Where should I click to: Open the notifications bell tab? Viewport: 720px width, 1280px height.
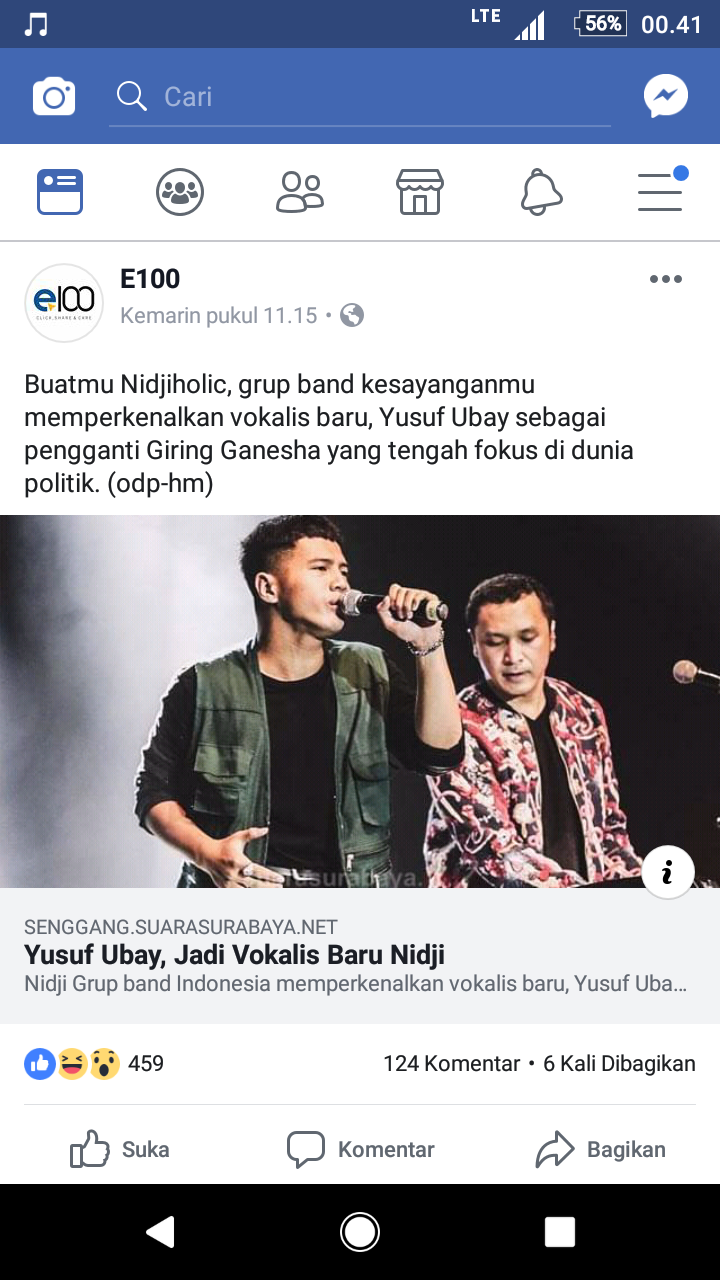(x=541, y=192)
